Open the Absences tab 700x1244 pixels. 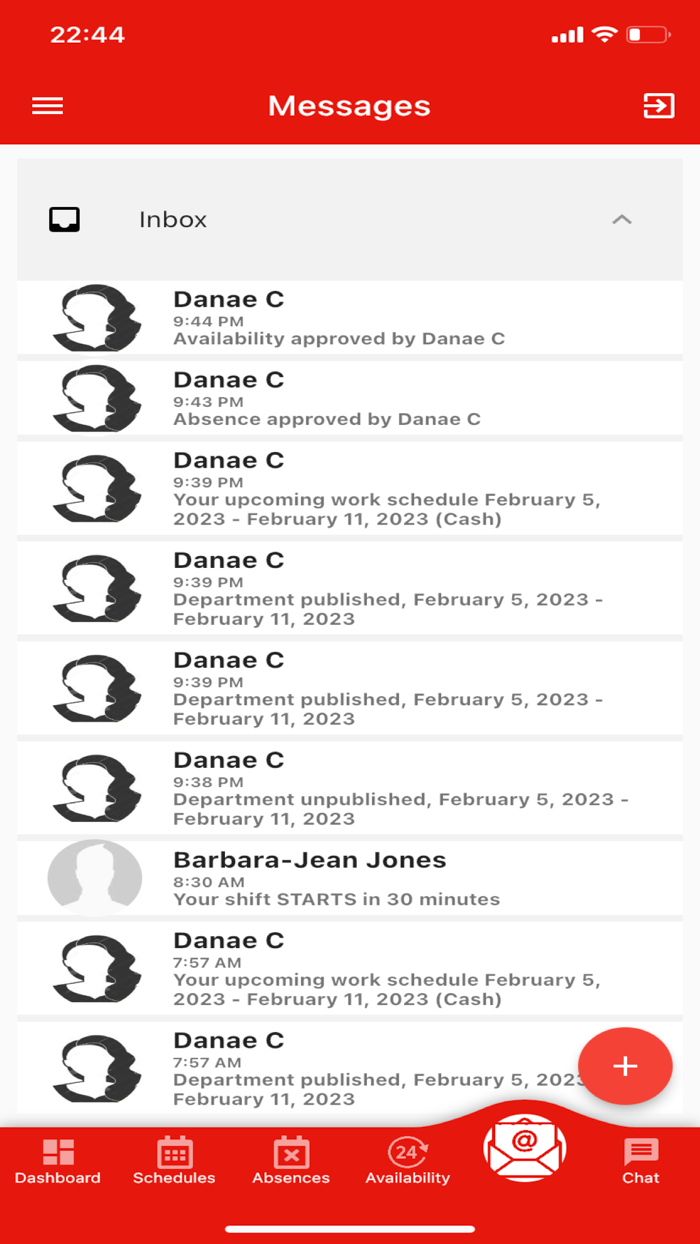click(x=291, y=1161)
